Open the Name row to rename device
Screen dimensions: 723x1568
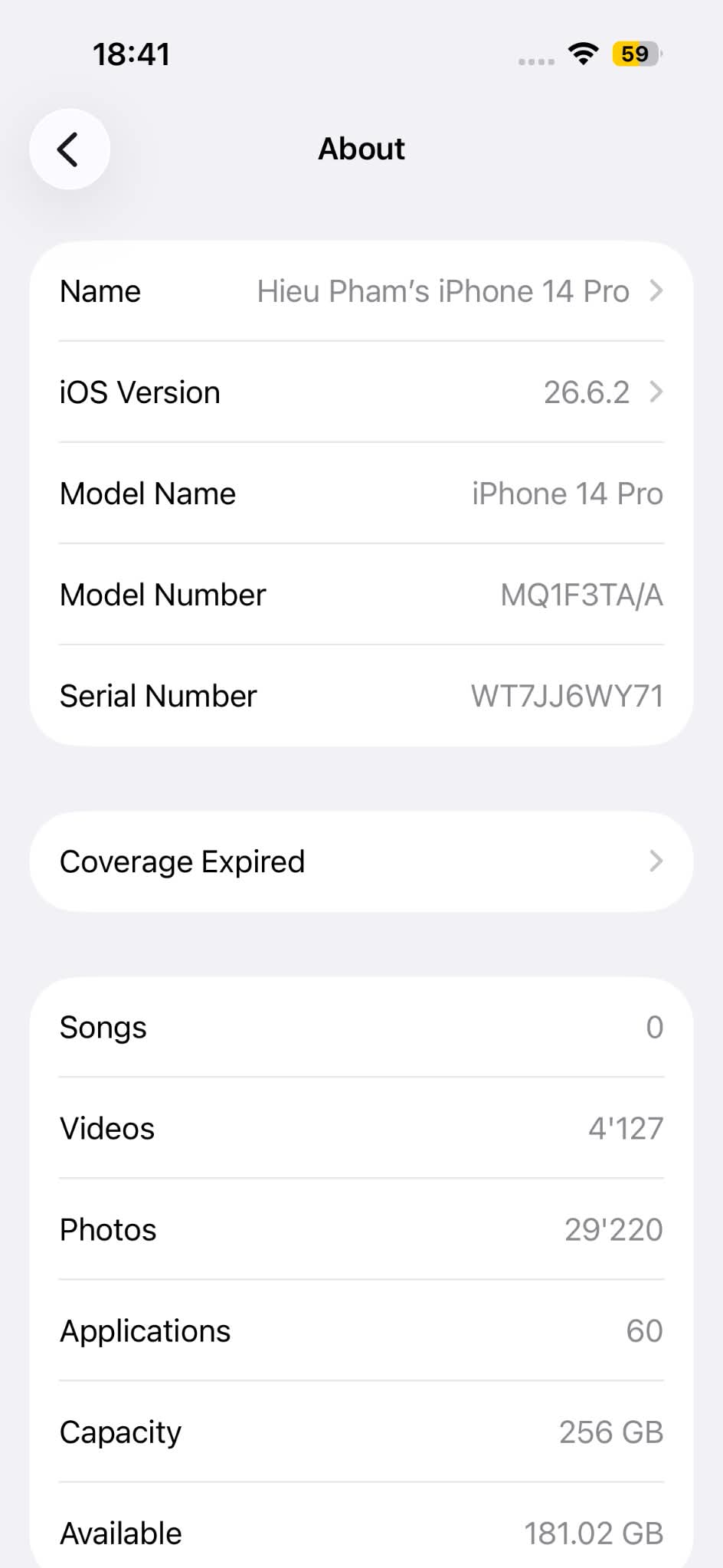coord(361,291)
